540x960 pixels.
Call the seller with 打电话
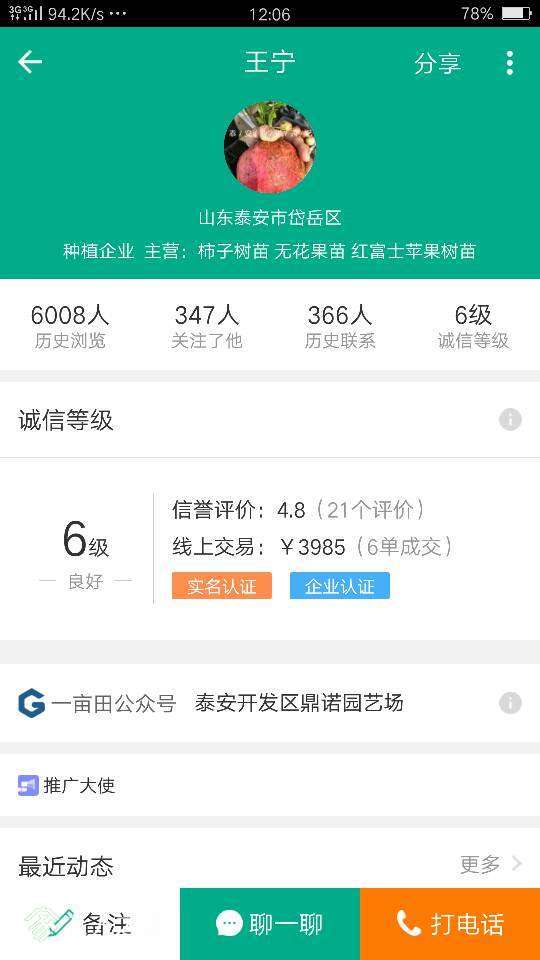pyautogui.click(x=450, y=924)
